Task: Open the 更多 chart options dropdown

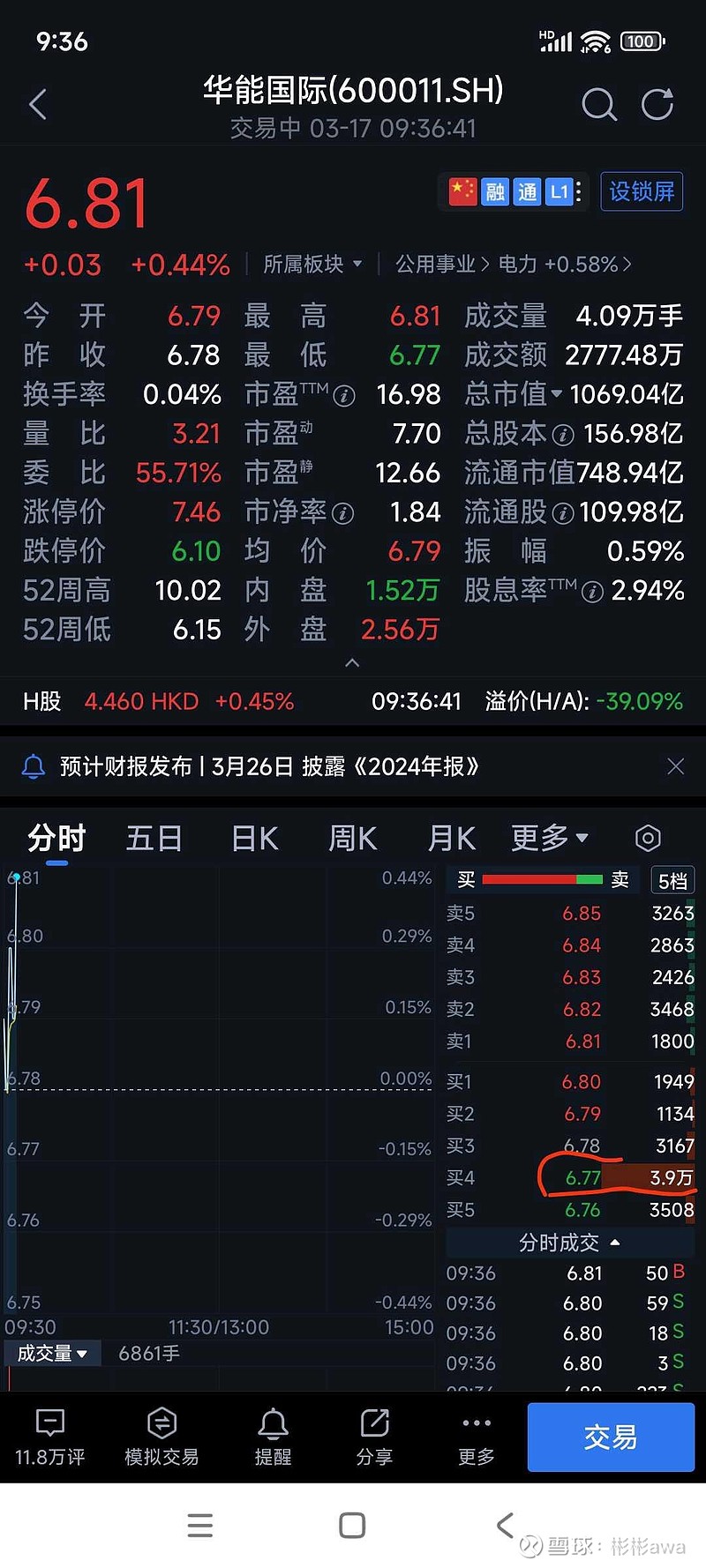Action: [549, 838]
